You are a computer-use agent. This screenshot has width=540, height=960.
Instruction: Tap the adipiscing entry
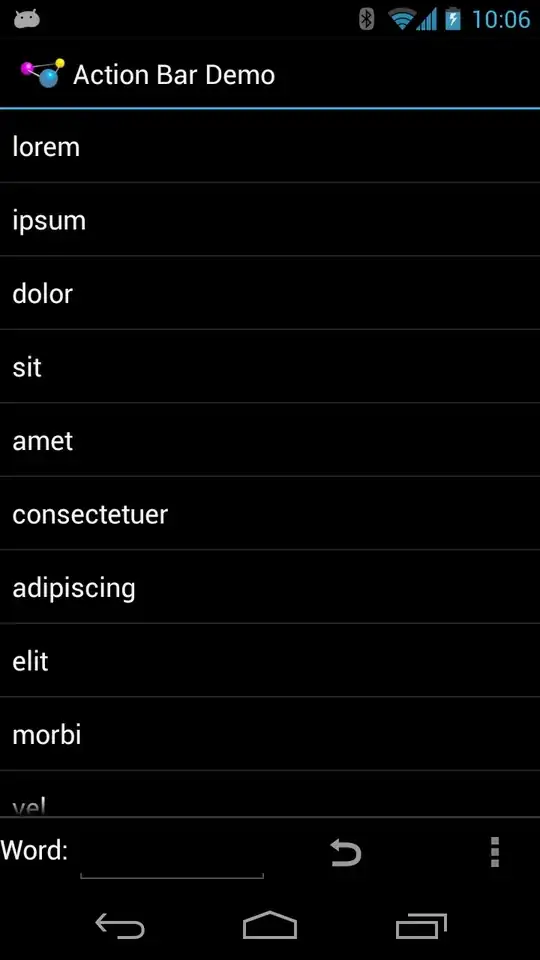click(270, 587)
